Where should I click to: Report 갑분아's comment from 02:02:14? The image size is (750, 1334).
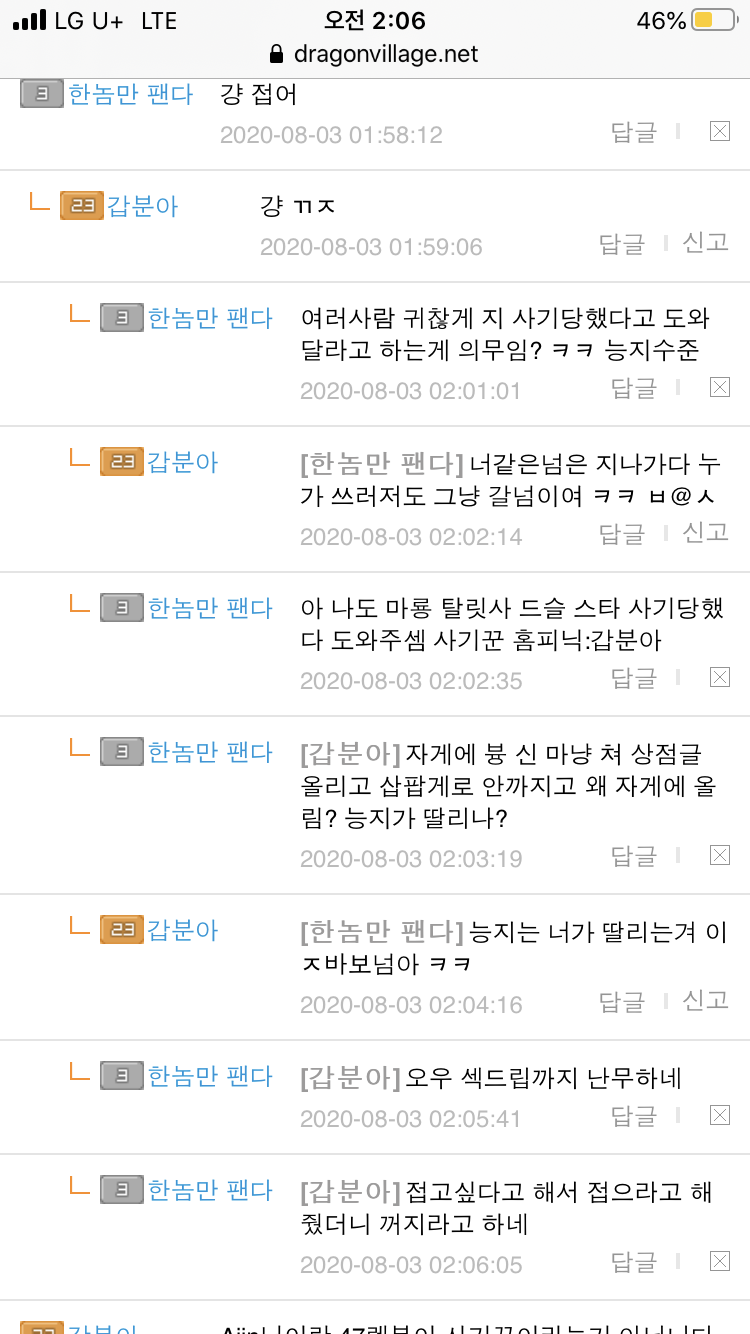pos(705,532)
